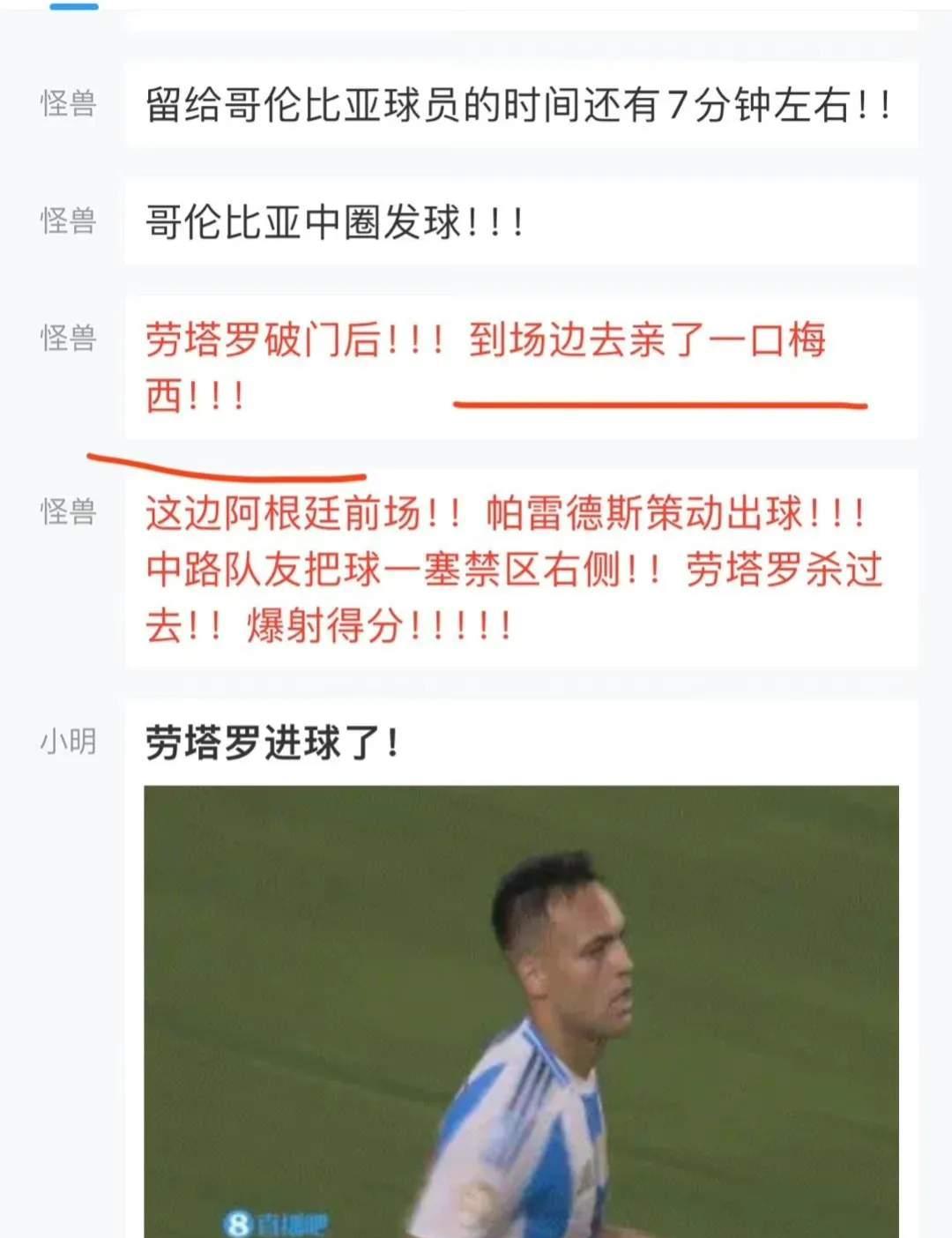The width and height of the screenshot is (952, 1238).
Task: Select the 哥伦比亚中圈发球 message bubble
Action: click(335, 221)
